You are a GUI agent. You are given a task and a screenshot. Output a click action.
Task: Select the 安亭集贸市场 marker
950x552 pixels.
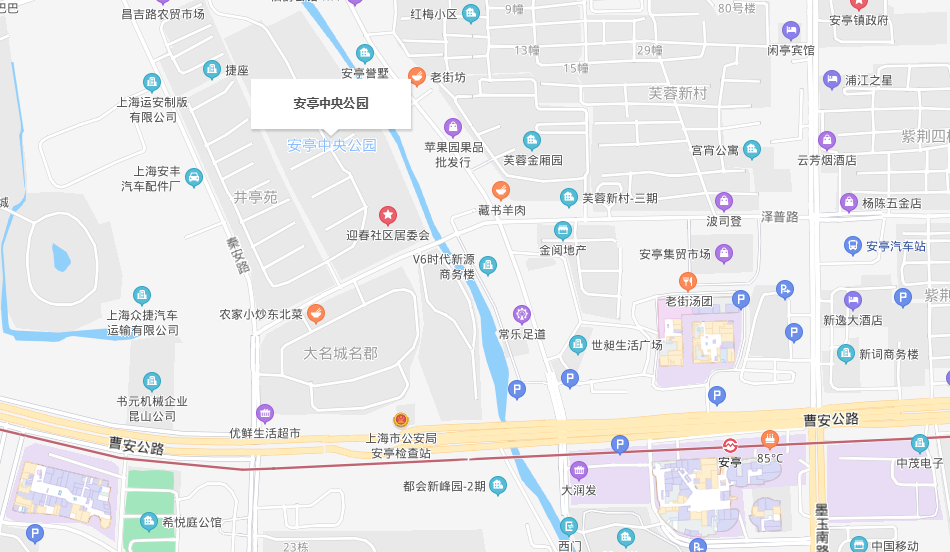tap(724, 254)
